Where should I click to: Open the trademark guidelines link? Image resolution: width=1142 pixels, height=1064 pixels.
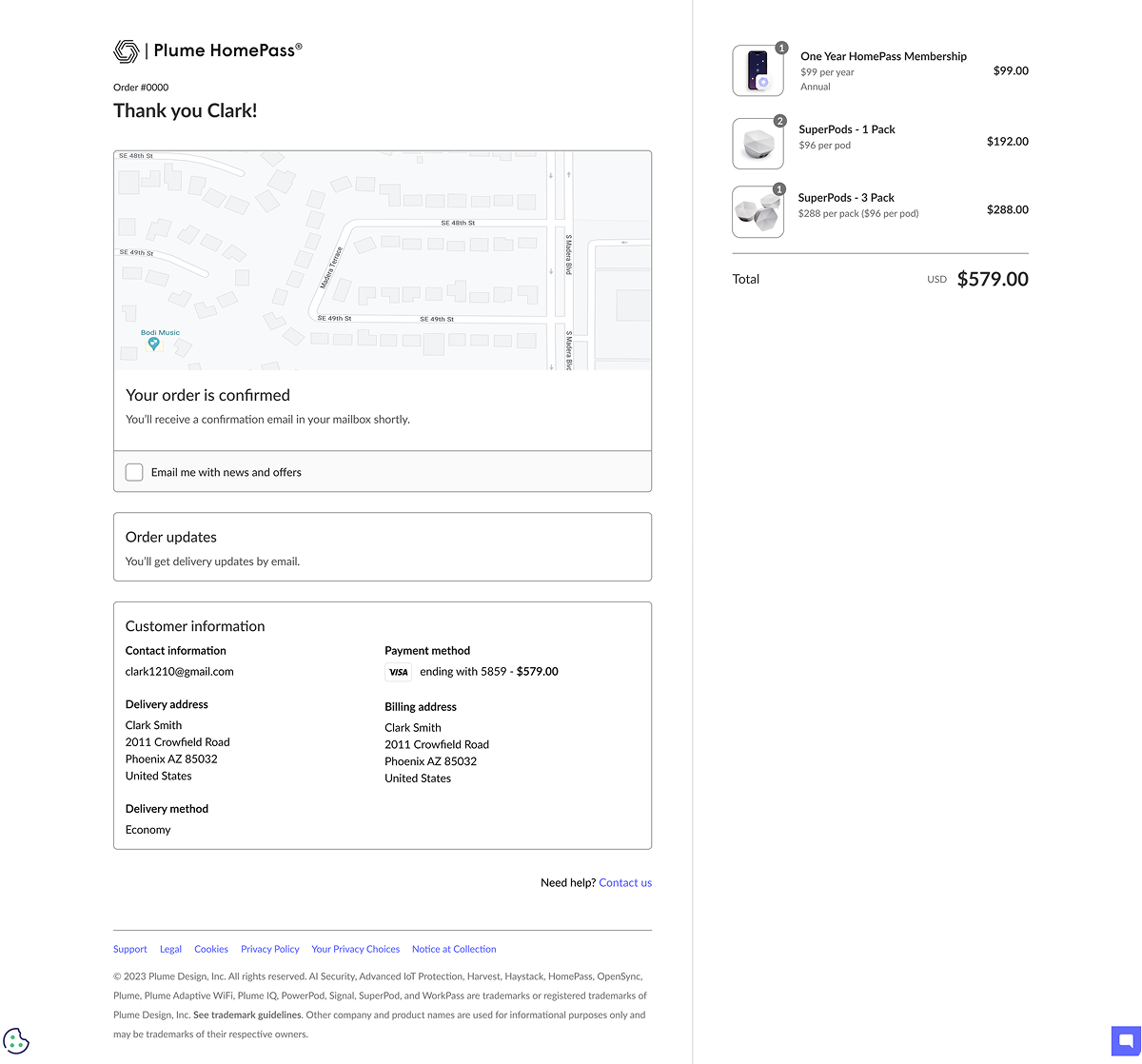(x=247, y=1015)
